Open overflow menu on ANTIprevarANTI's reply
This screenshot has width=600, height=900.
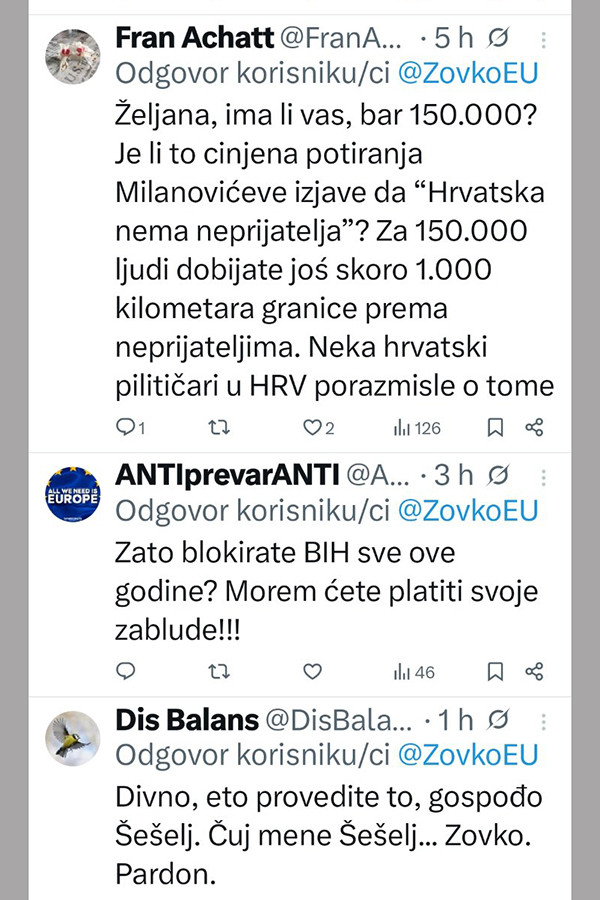543,474
